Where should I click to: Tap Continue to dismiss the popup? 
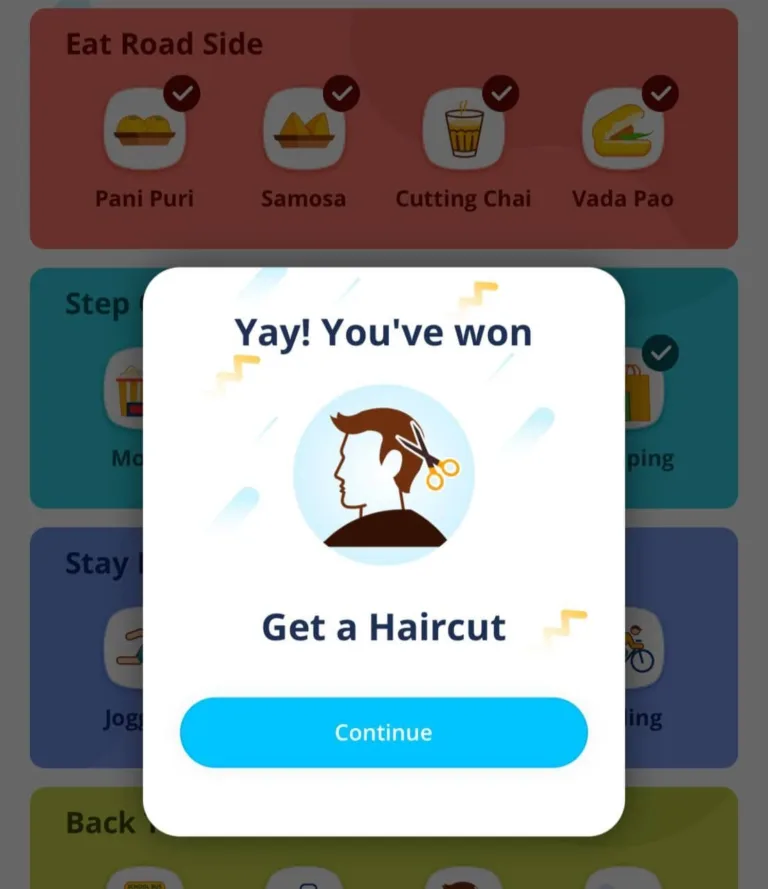383,732
